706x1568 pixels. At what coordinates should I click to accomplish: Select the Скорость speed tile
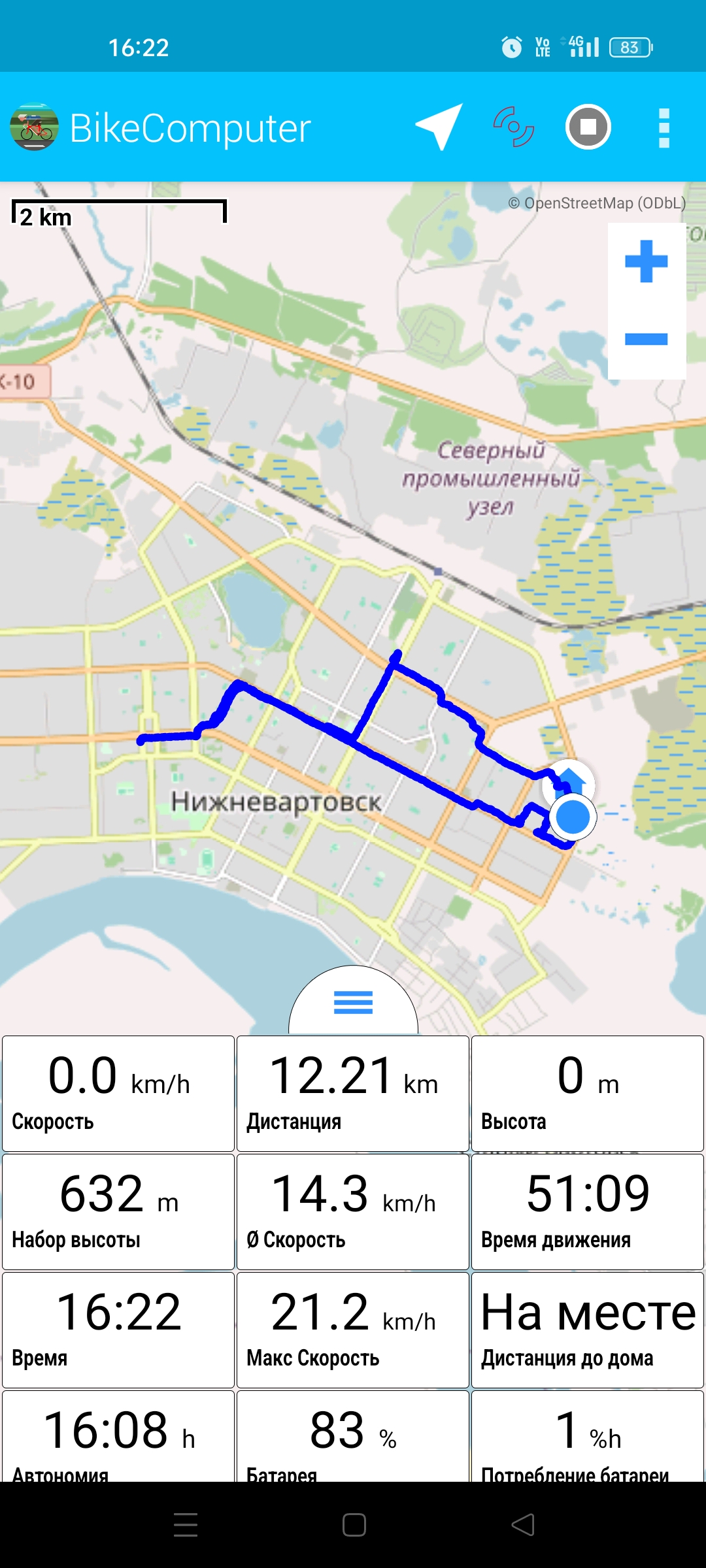click(x=118, y=1093)
